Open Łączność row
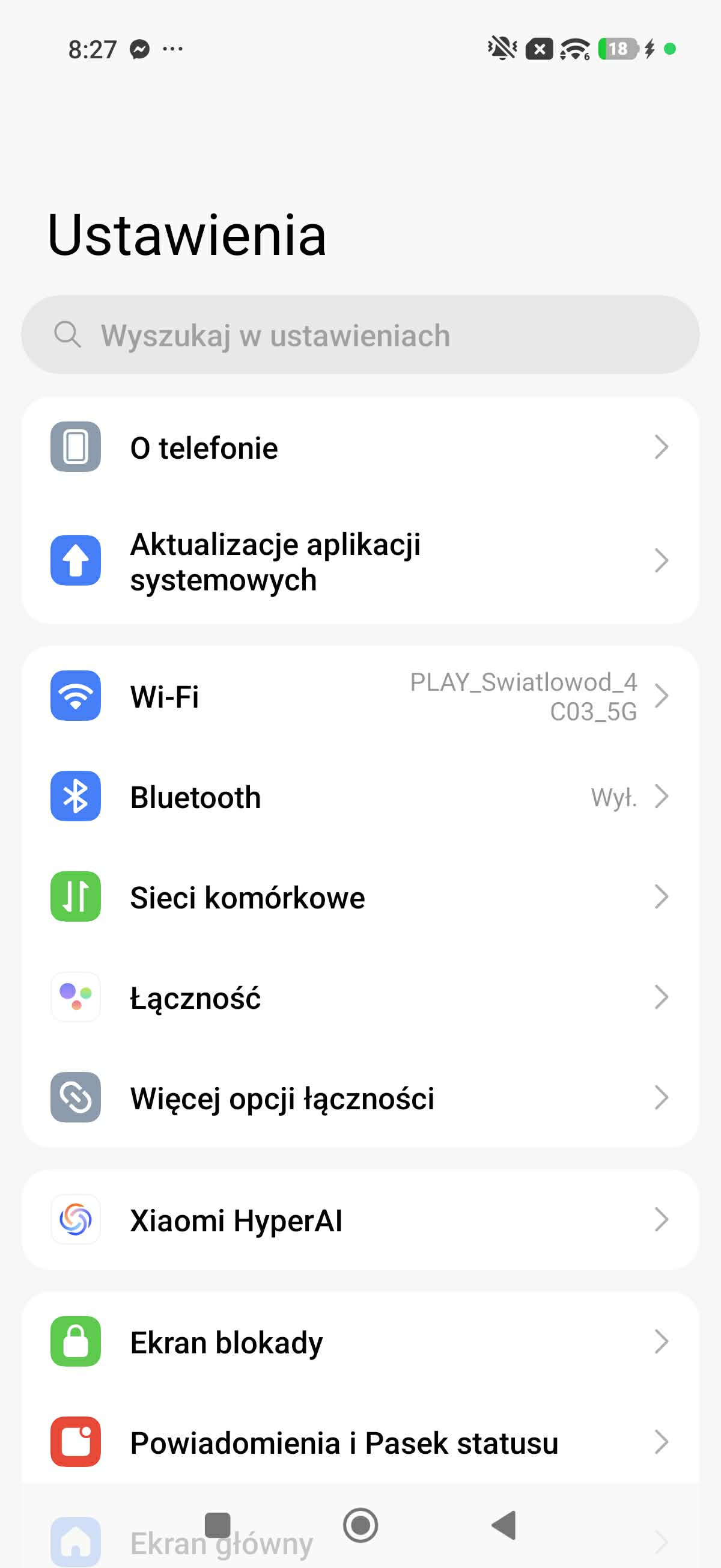Image resolution: width=721 pixels, height=1568 pixels. [x=360, y=997]
